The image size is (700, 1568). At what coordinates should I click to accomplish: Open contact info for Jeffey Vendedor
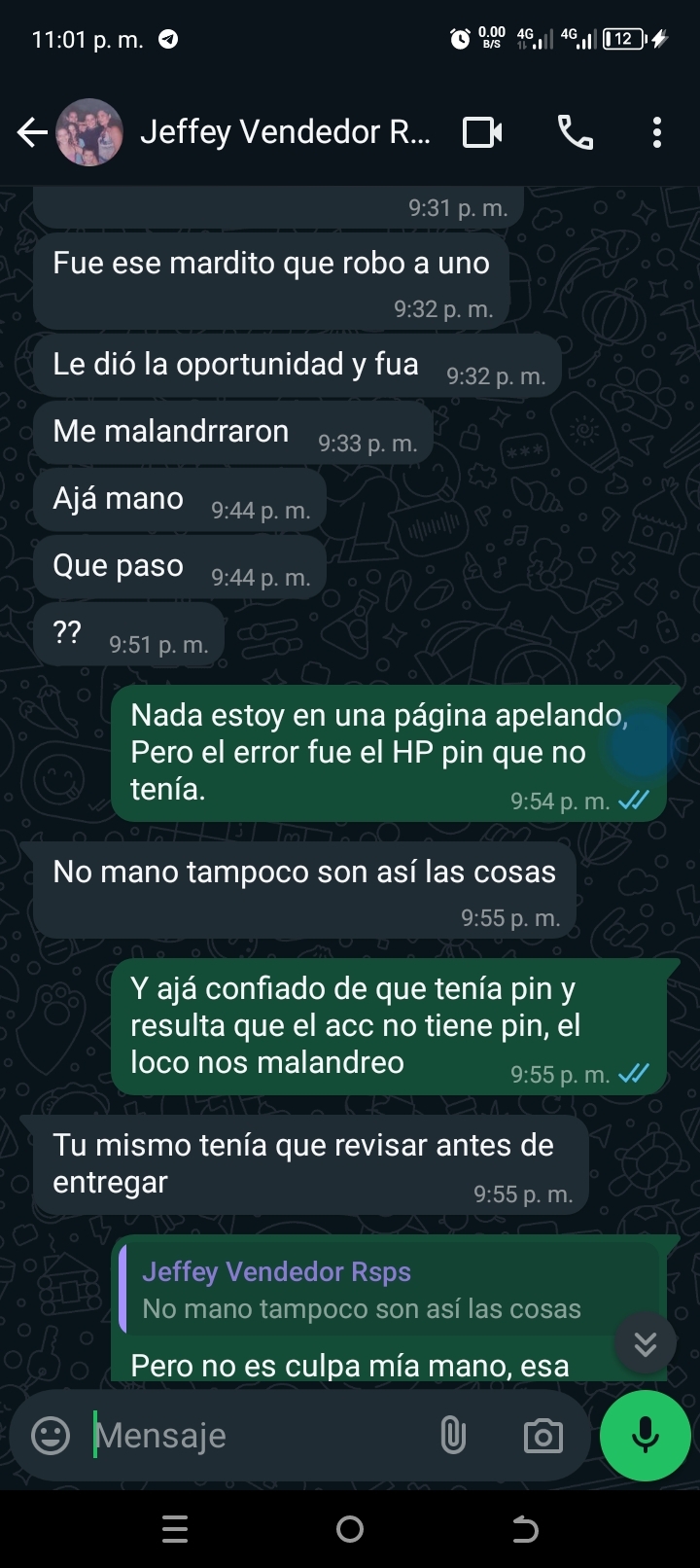click(285, 132)
